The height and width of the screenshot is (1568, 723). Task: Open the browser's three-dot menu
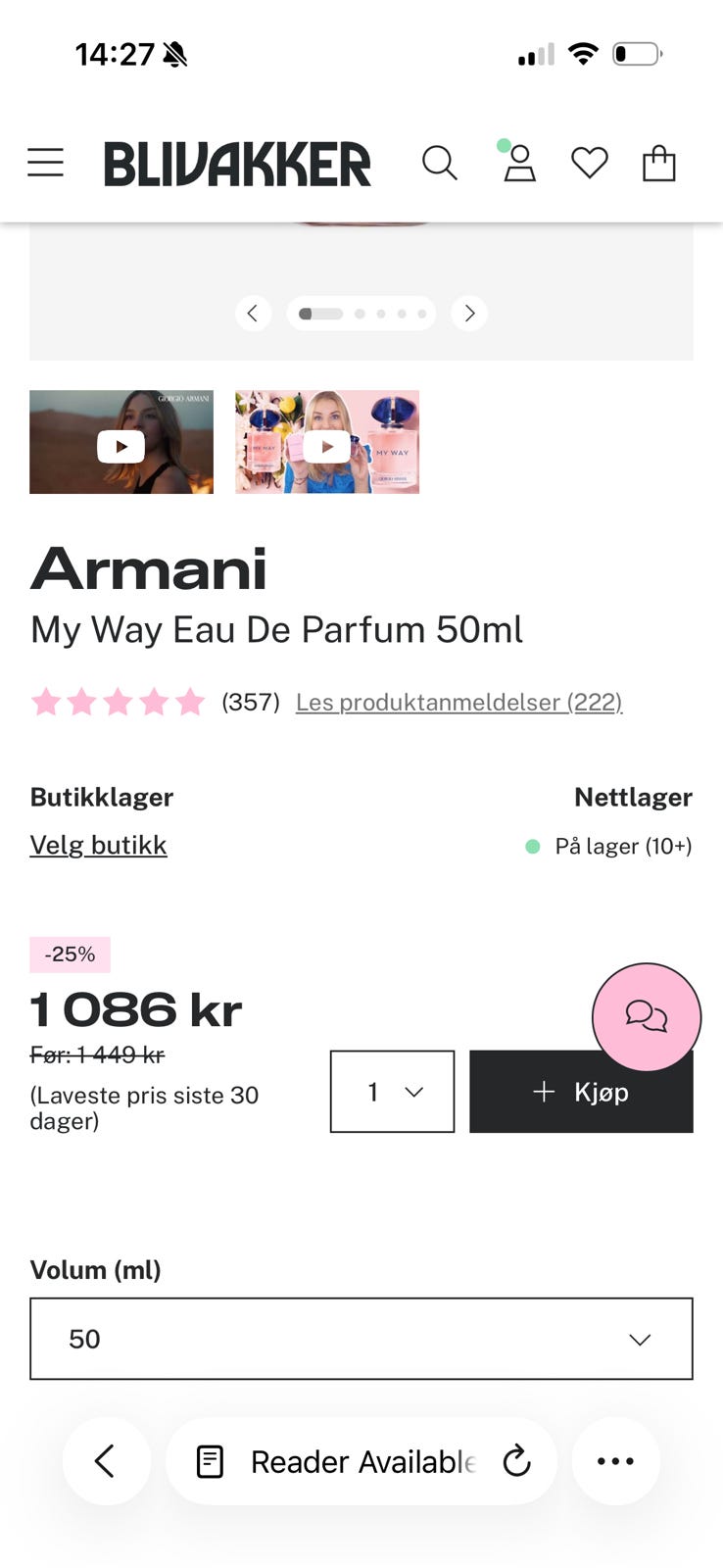coord(615,1461)
